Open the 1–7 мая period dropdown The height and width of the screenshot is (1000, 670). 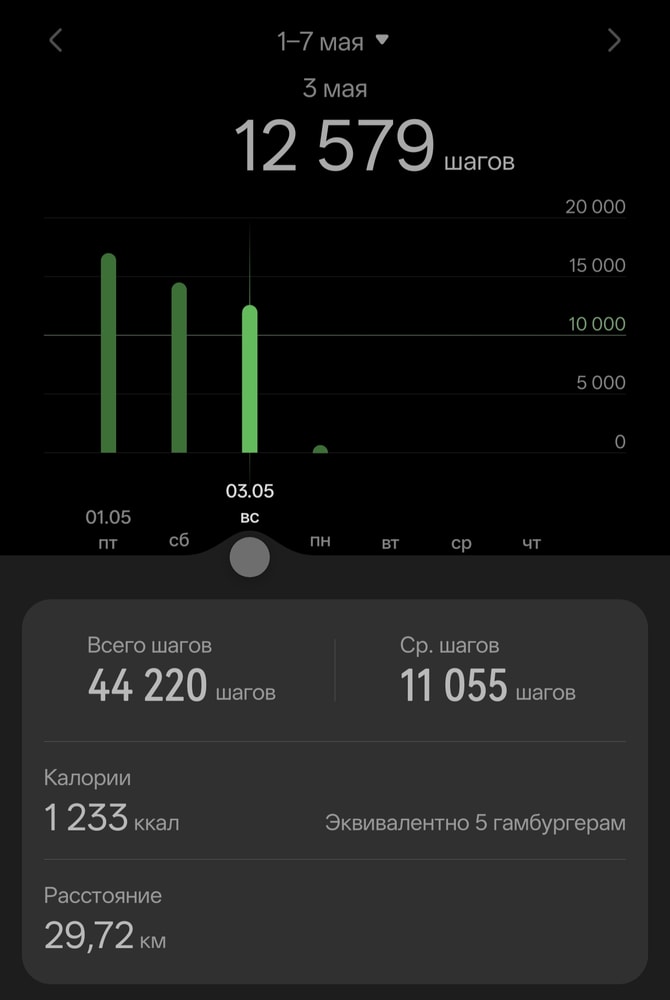click(333, 42)
